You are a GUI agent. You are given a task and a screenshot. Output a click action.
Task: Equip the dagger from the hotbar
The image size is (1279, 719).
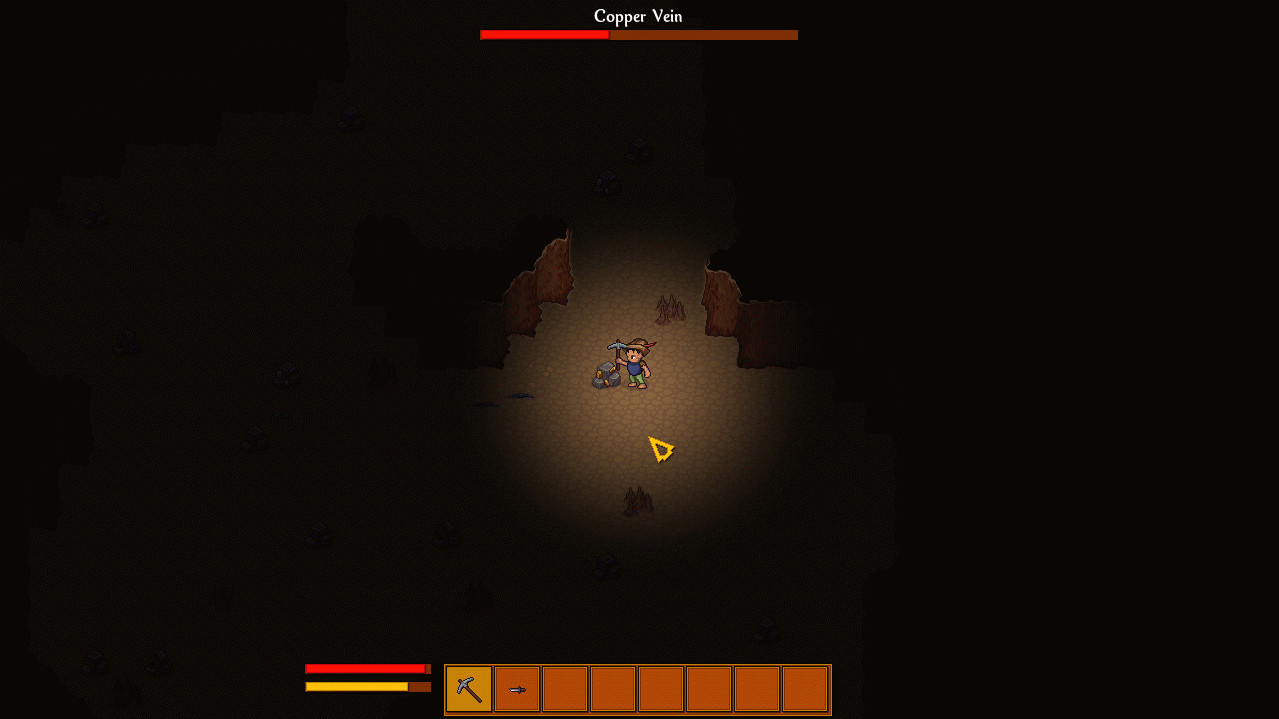coord(517,689)
